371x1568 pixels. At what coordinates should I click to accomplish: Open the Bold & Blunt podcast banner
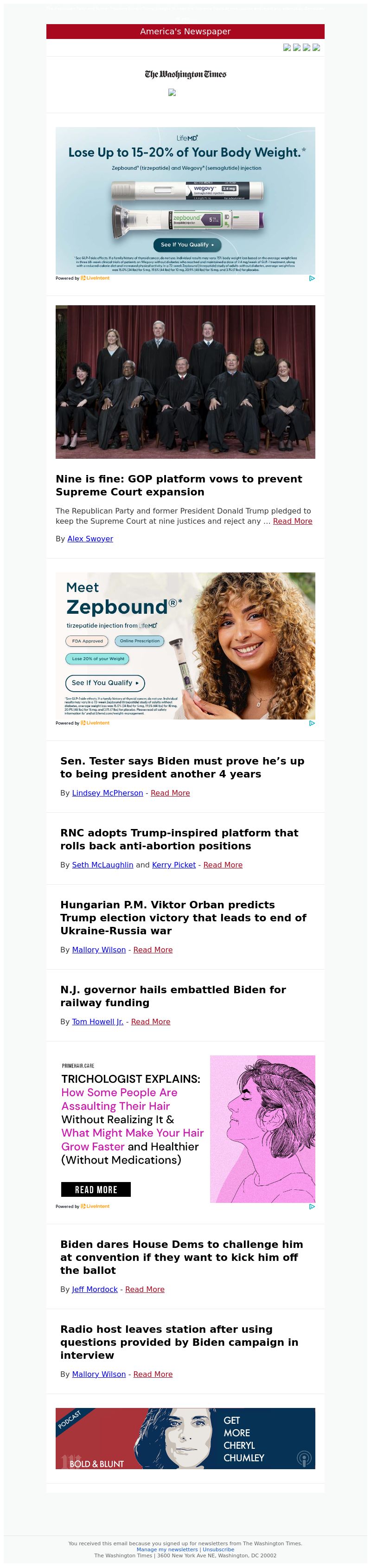[185, 1439]
